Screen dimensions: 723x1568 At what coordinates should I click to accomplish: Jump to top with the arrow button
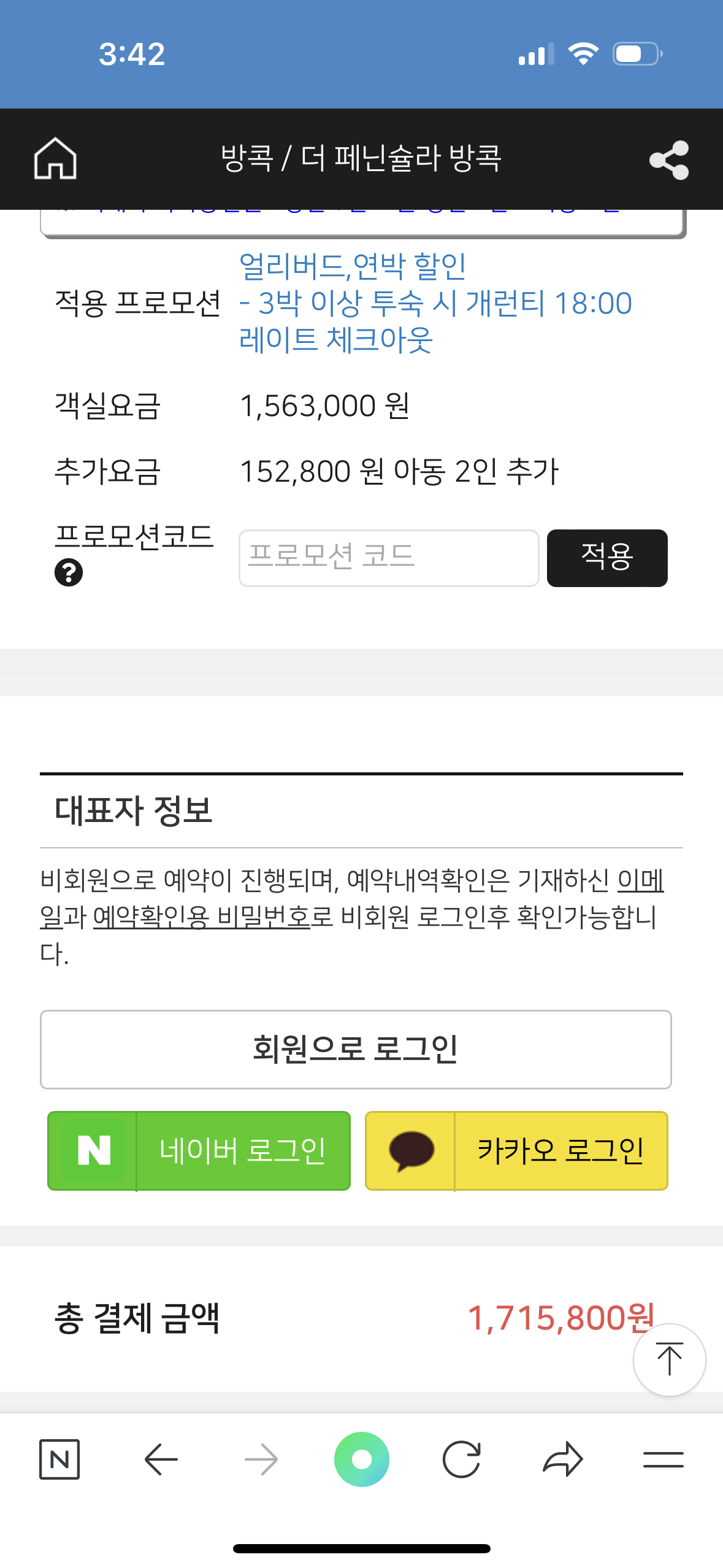tap(669, 1359)
